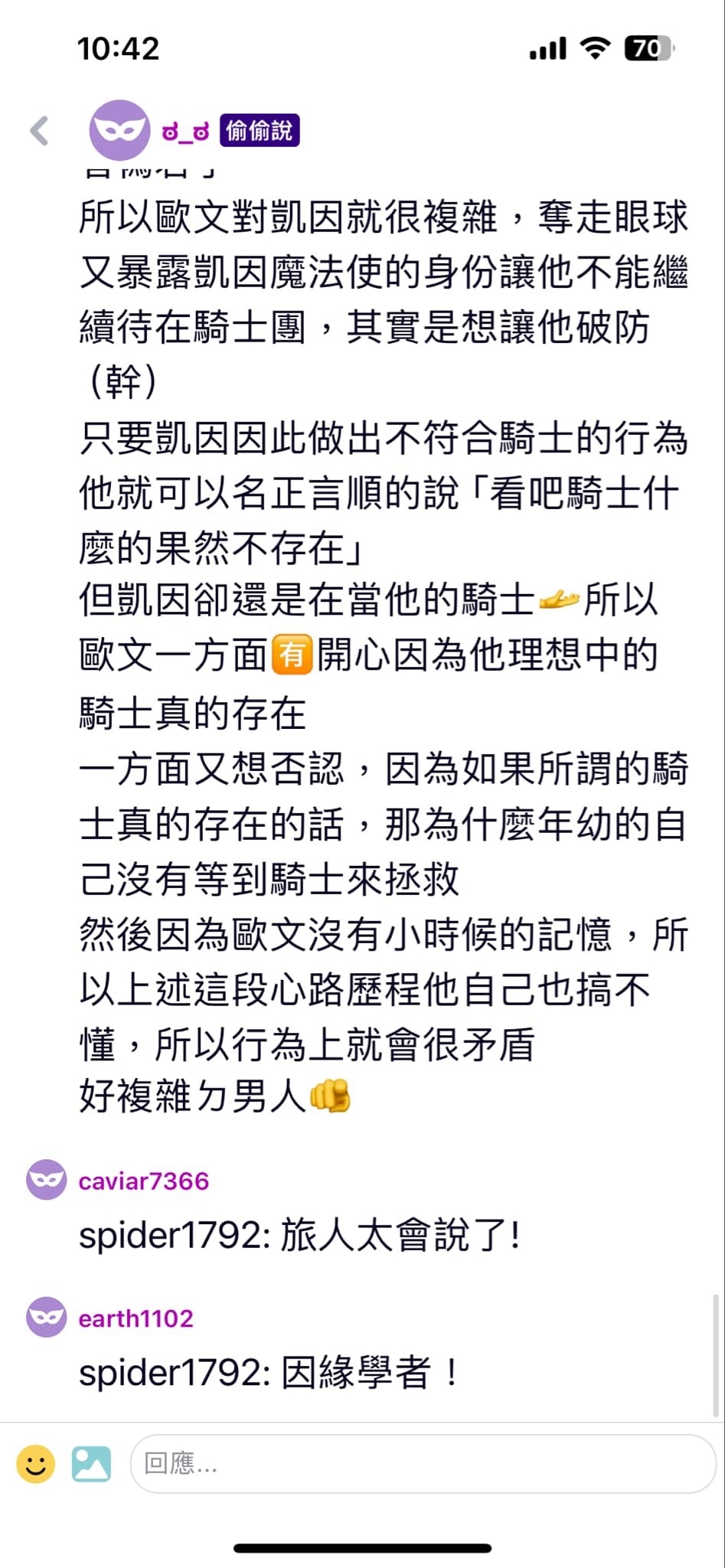The height and width of the screenshot is (1568, 725).
Task: Open caviar7366's profile name
Action: [144, 1181]
